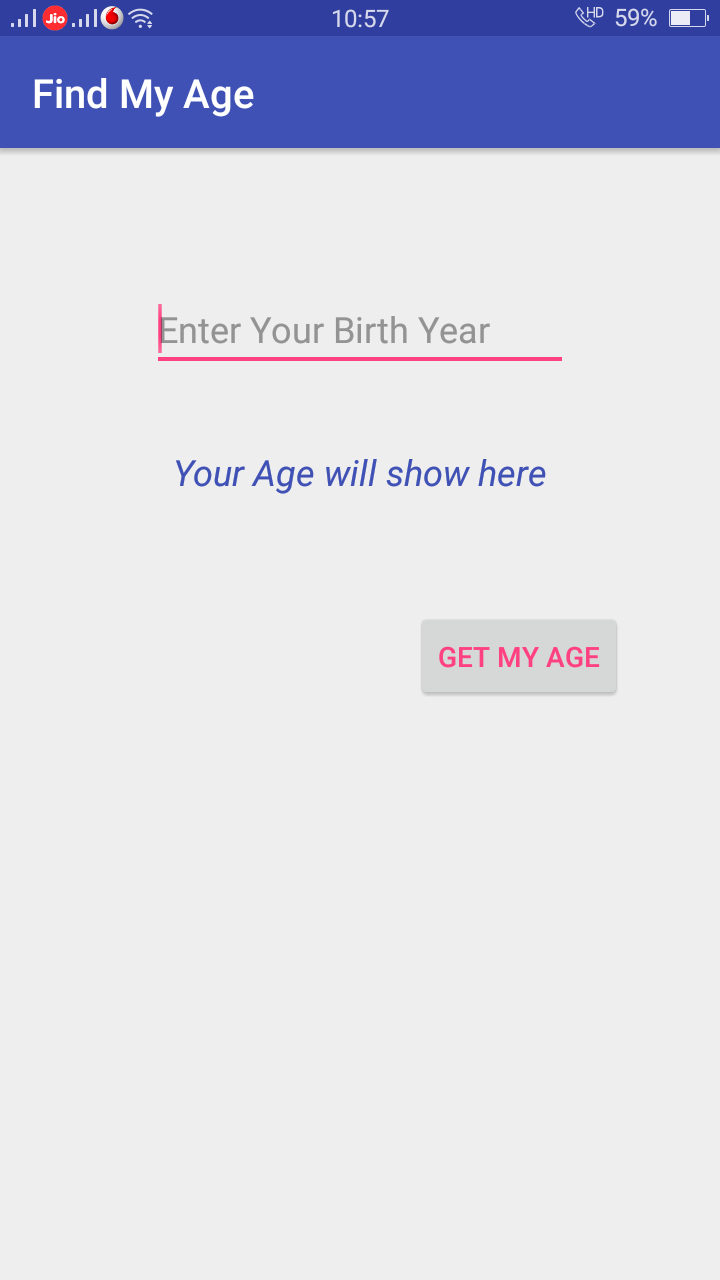Image resolution: width=720 pixels, height=1280 pixels.
Task: Tap the HD voice call icon
Action: pos(588,15)
